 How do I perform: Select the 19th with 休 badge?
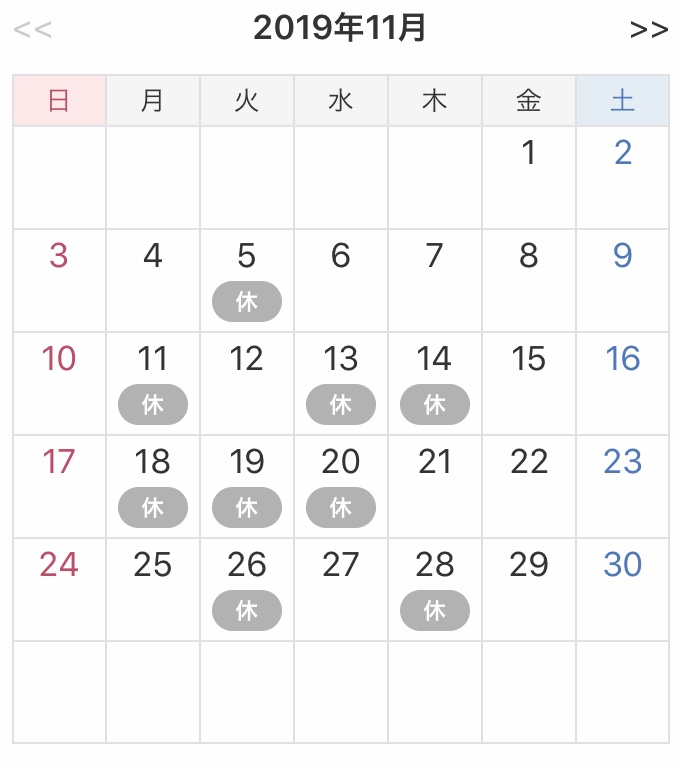pyautogui.click(x=247, y=485)
